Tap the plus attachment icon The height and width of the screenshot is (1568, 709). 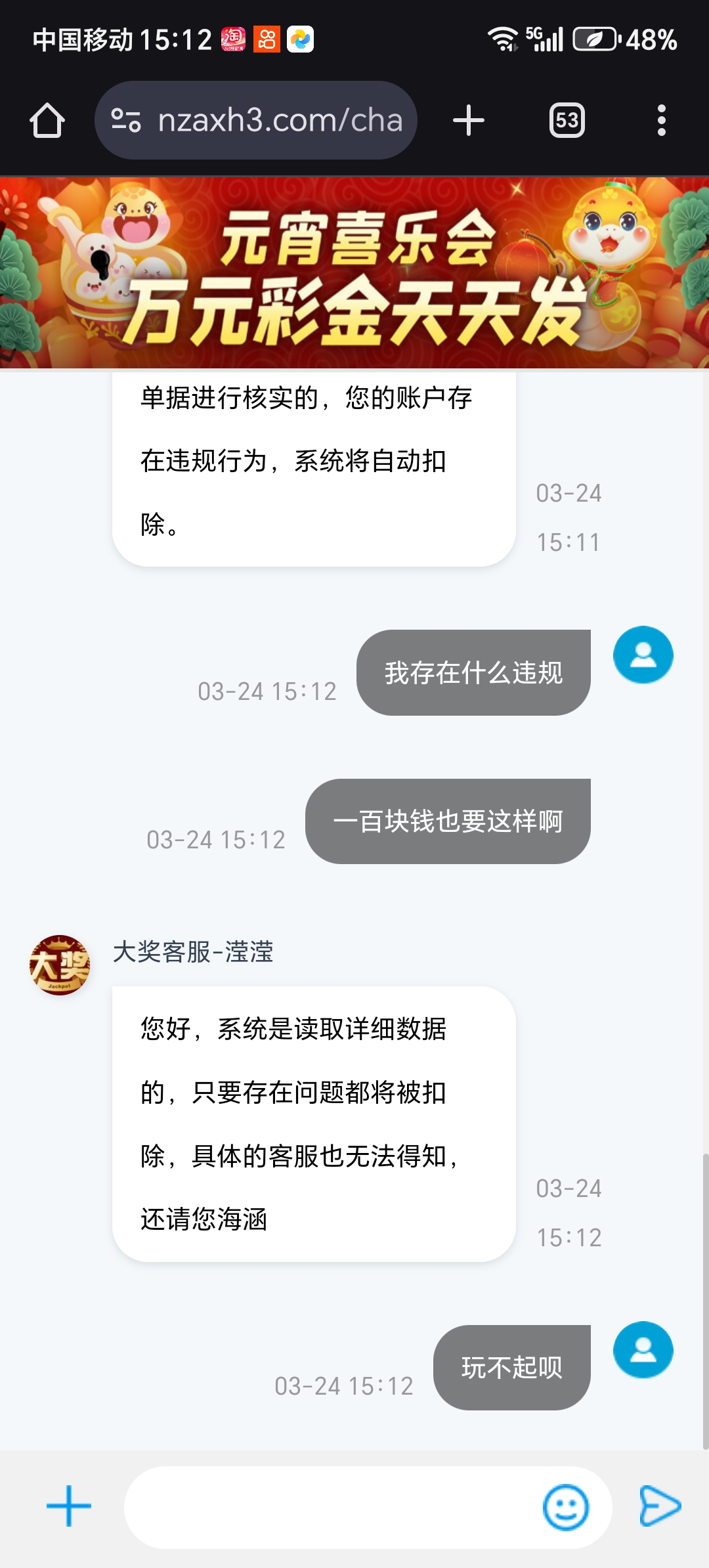[x=69, y=1506]
